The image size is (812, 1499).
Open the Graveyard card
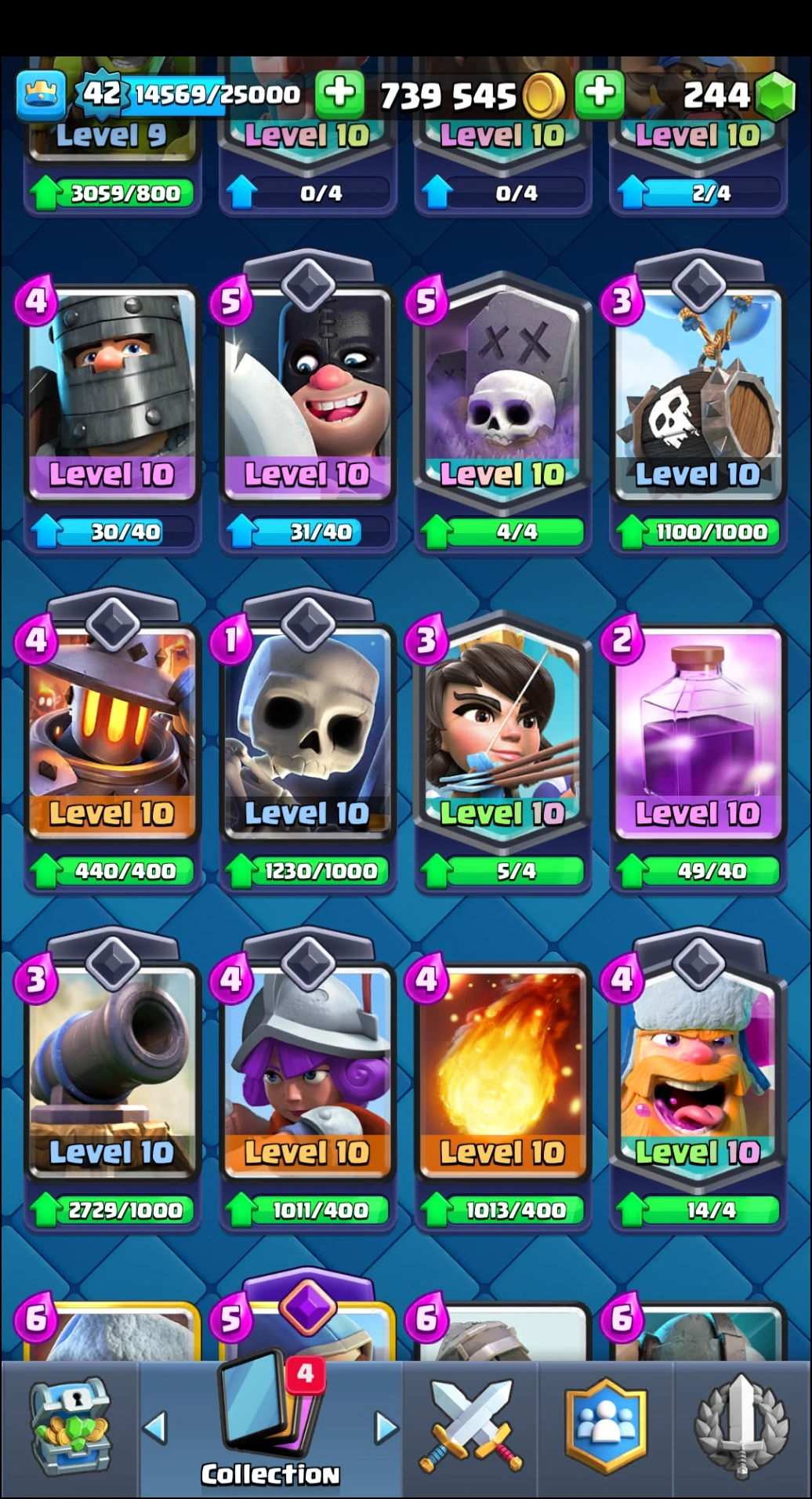tap(502, 392)
